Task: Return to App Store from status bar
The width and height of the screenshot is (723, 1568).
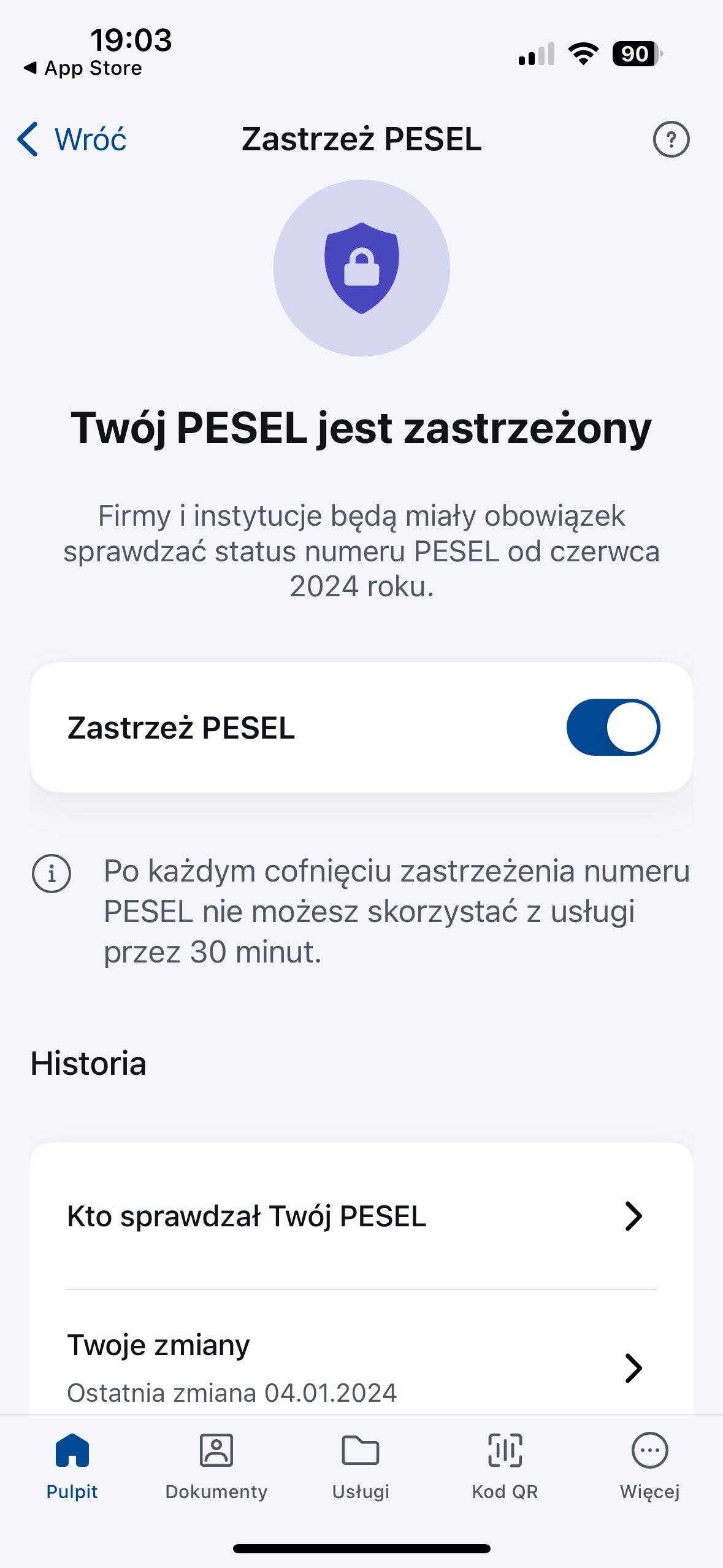Action: 82,68
